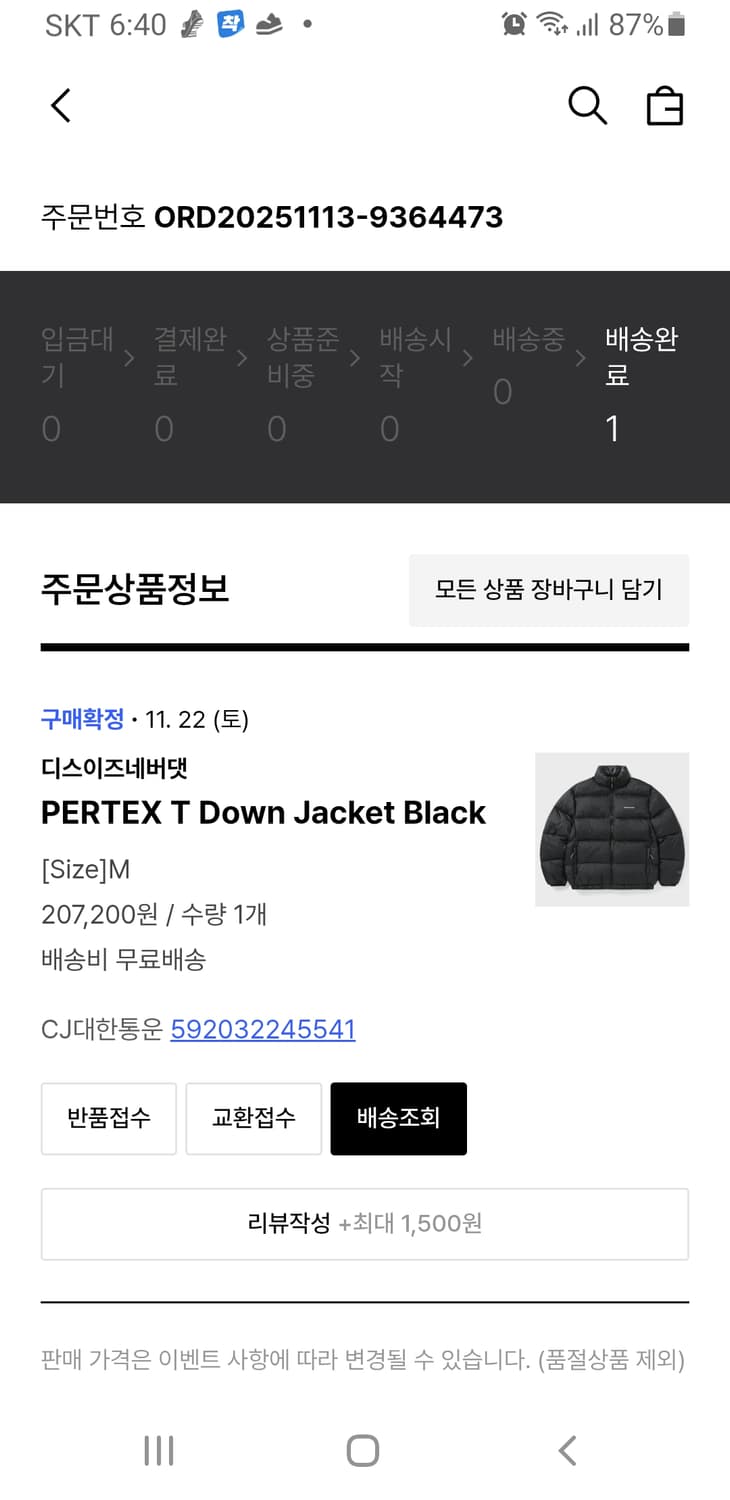This screenshot has height=1500, width=730.
Task: Open recent apps from the navigation bar
Action: pos(158,1448)
